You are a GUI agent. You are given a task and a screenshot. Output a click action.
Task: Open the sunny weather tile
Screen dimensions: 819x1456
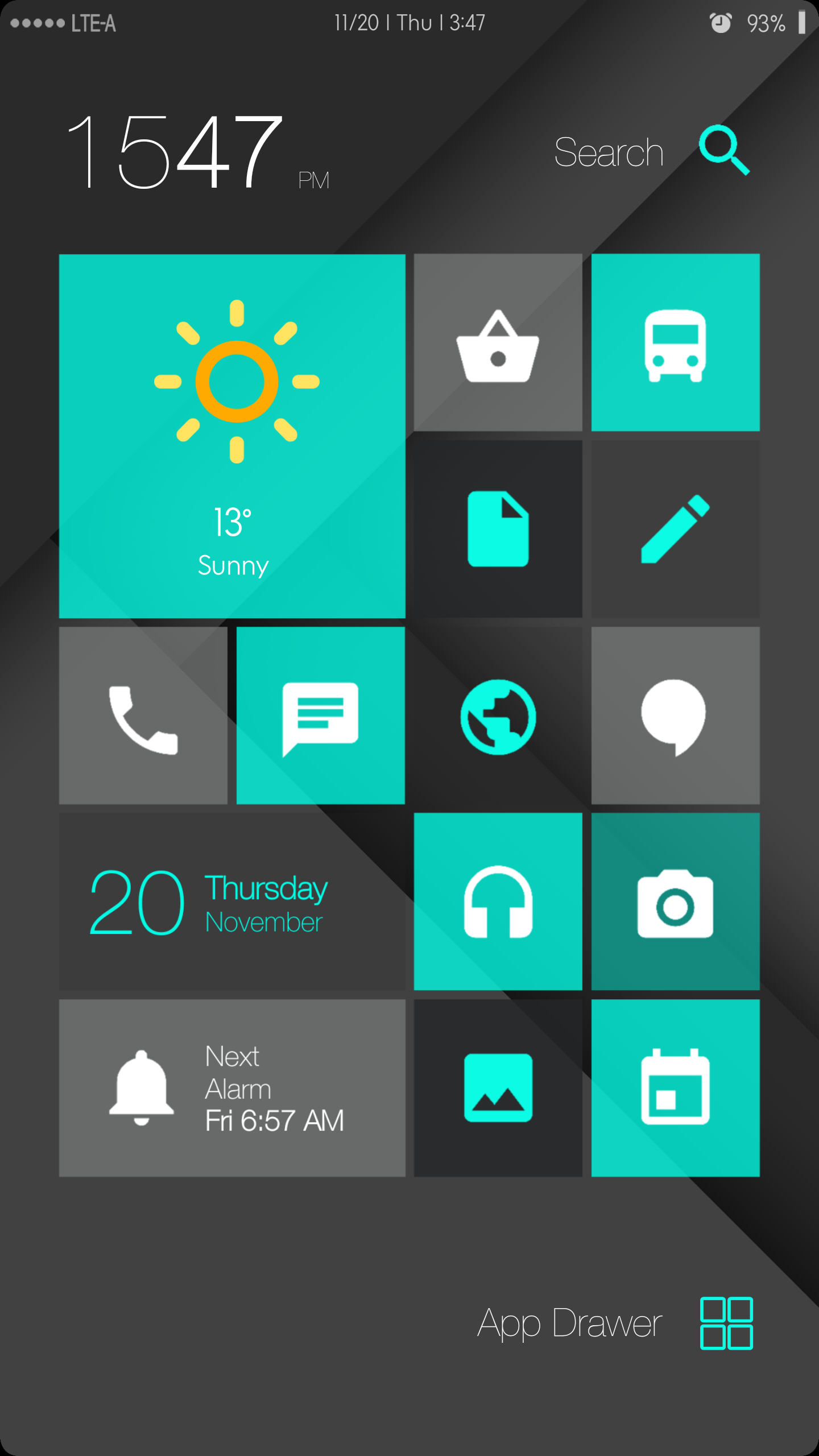coord(232,436)
